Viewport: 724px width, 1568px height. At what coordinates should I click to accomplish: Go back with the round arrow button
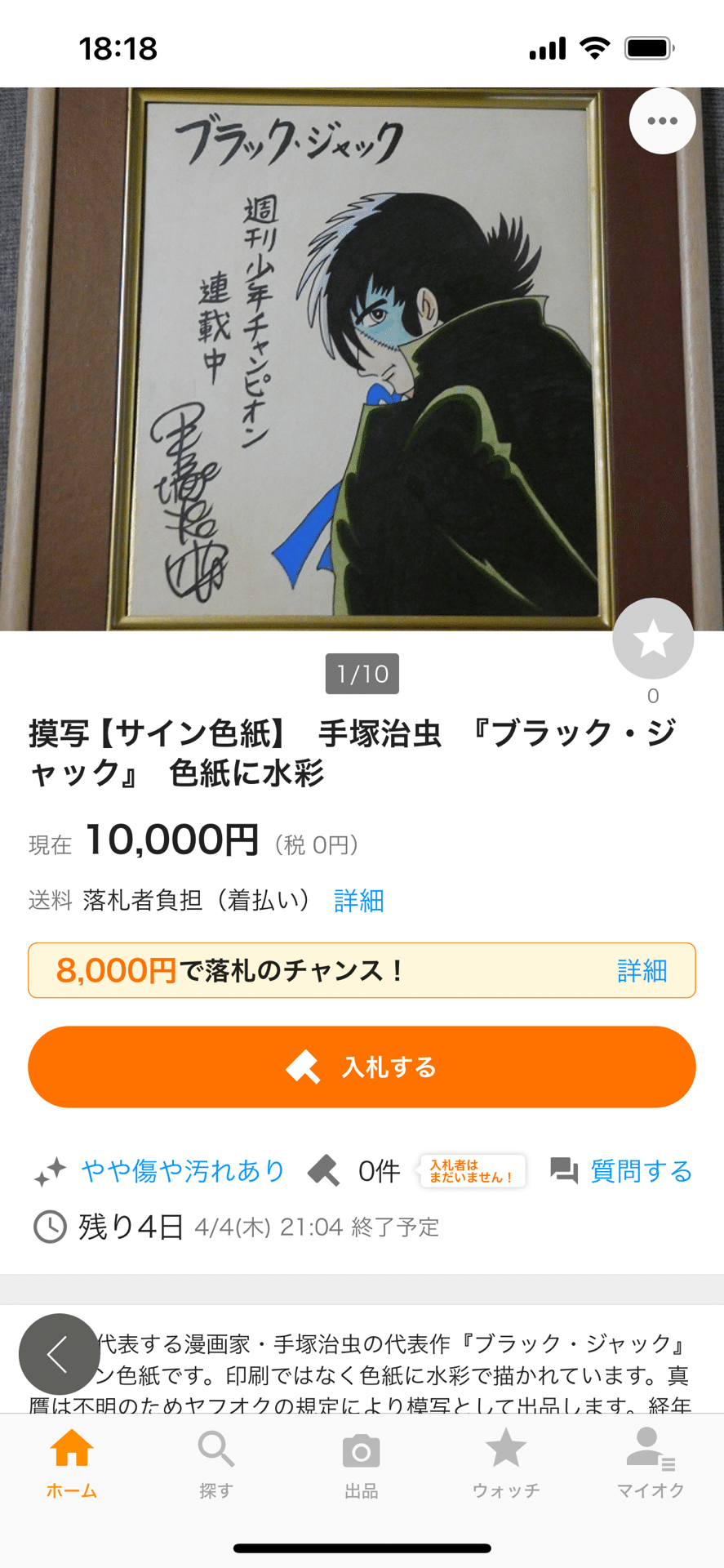(59, 1354)
